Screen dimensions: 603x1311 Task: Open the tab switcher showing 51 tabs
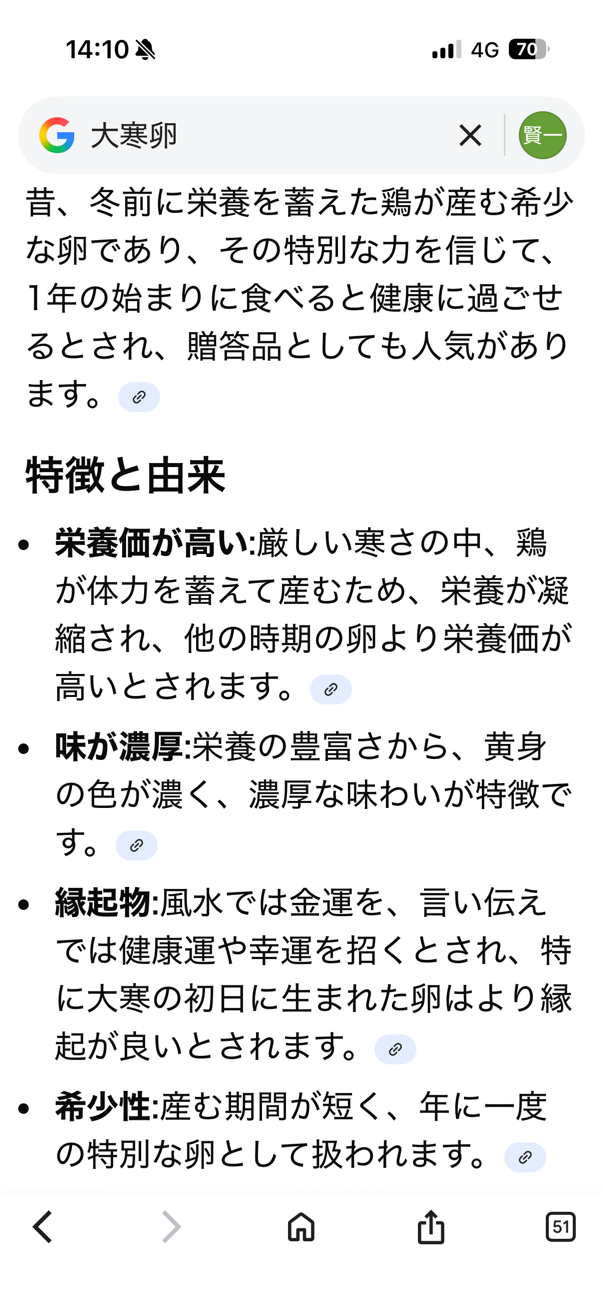[x=560, y=1226]
